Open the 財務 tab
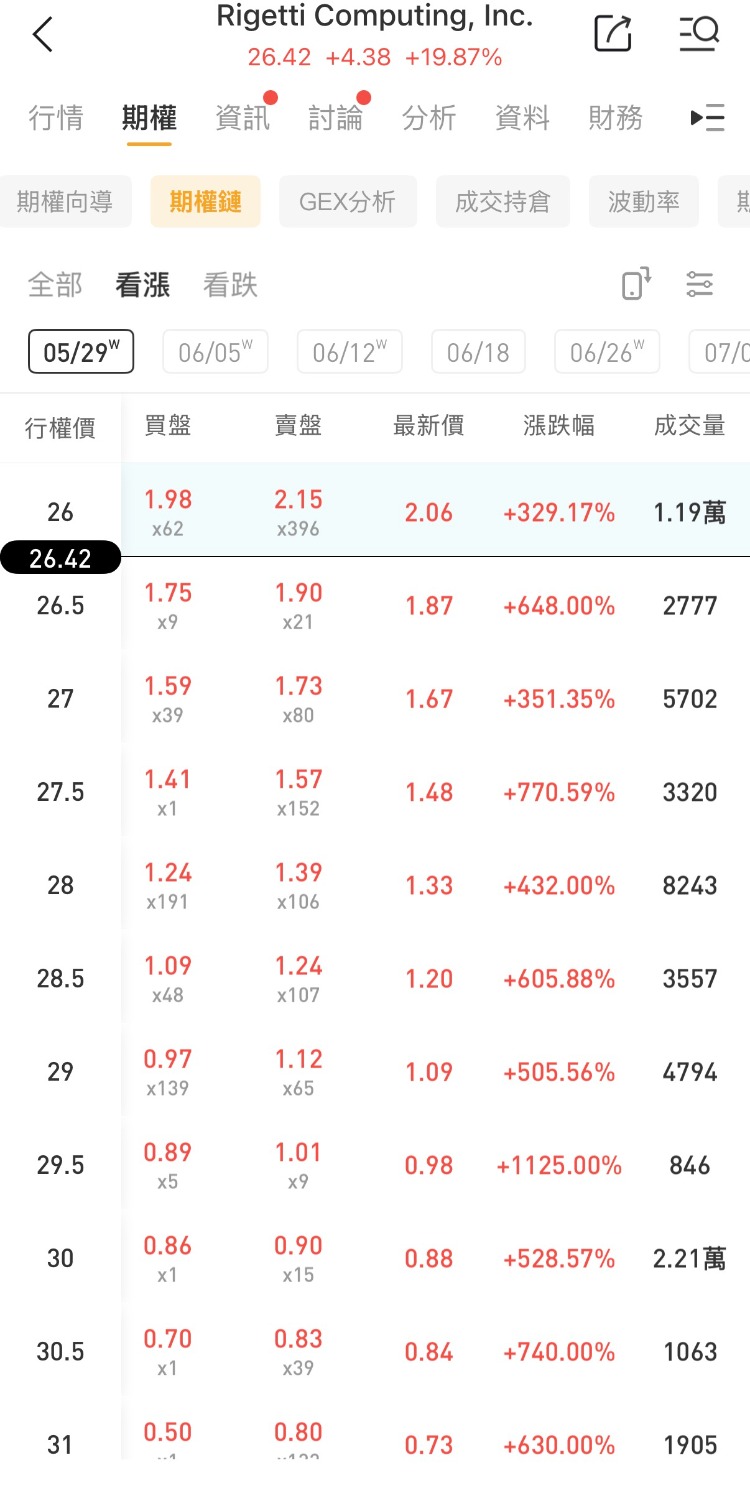Image resolution: width=750 pixels, height=1496 pixels. pos(616,118)
